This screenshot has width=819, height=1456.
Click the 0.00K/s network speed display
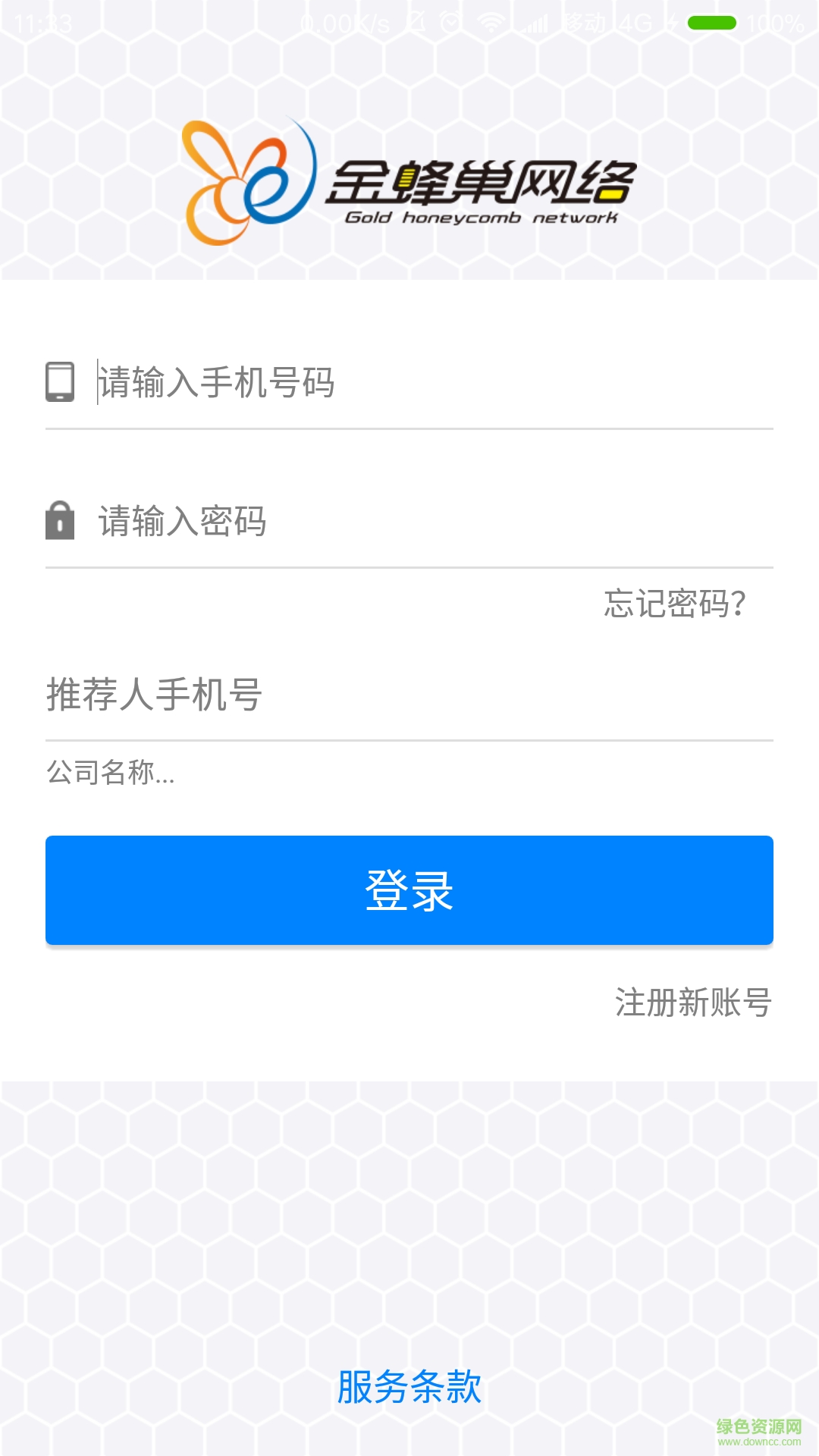[x=344, y=23]
